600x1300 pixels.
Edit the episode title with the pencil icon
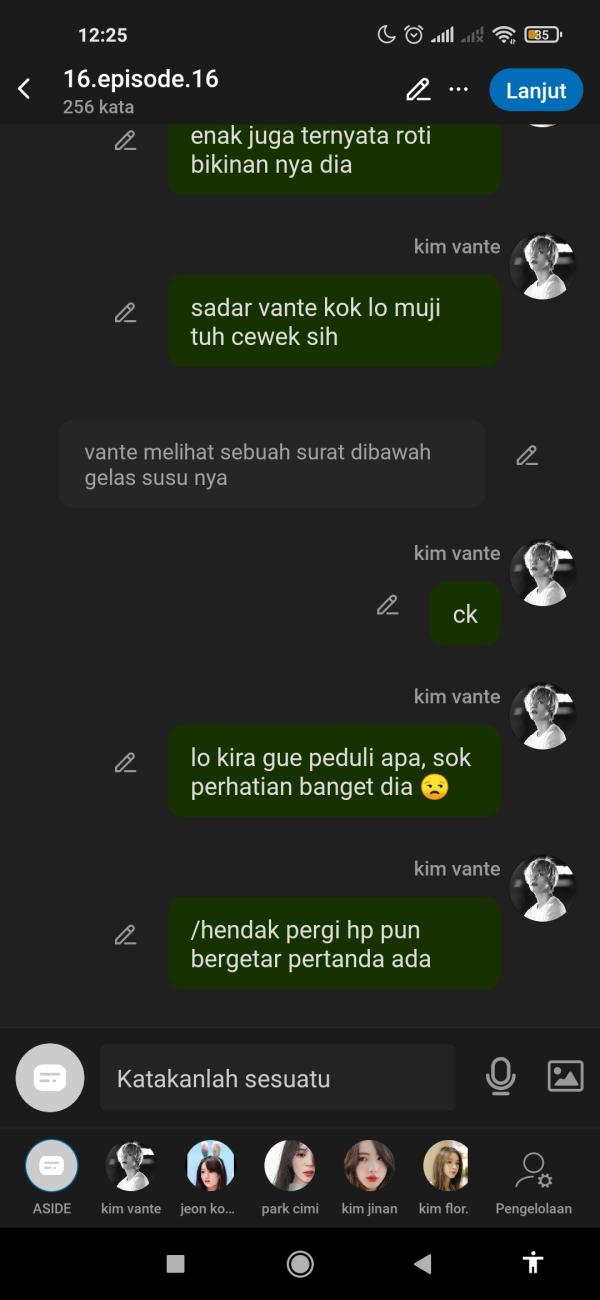tap(418, 90)
